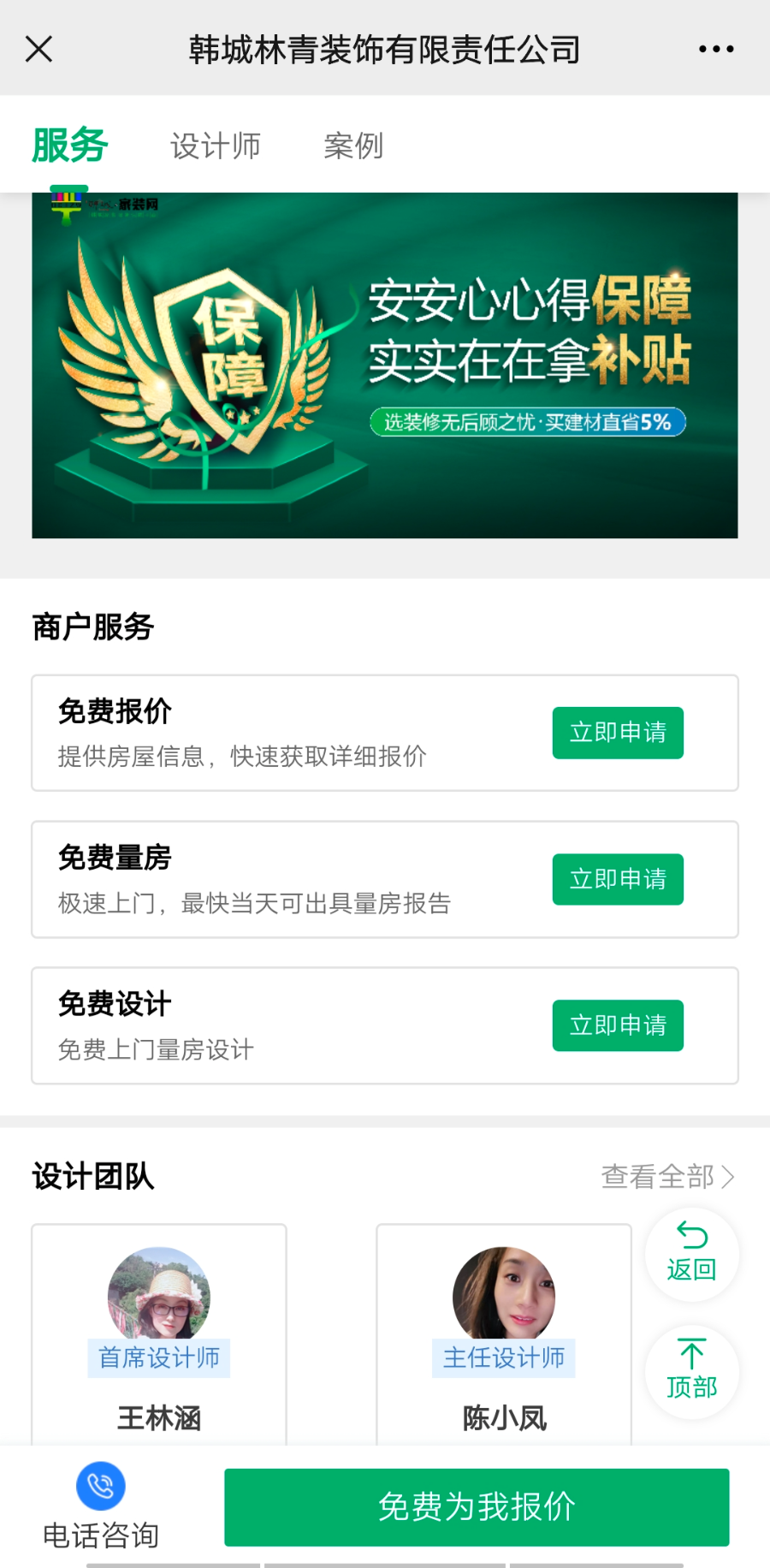This screenshot has height=1568, width=770.
Task: View all designers via 查看全部
Action: tap(667, 1177)
